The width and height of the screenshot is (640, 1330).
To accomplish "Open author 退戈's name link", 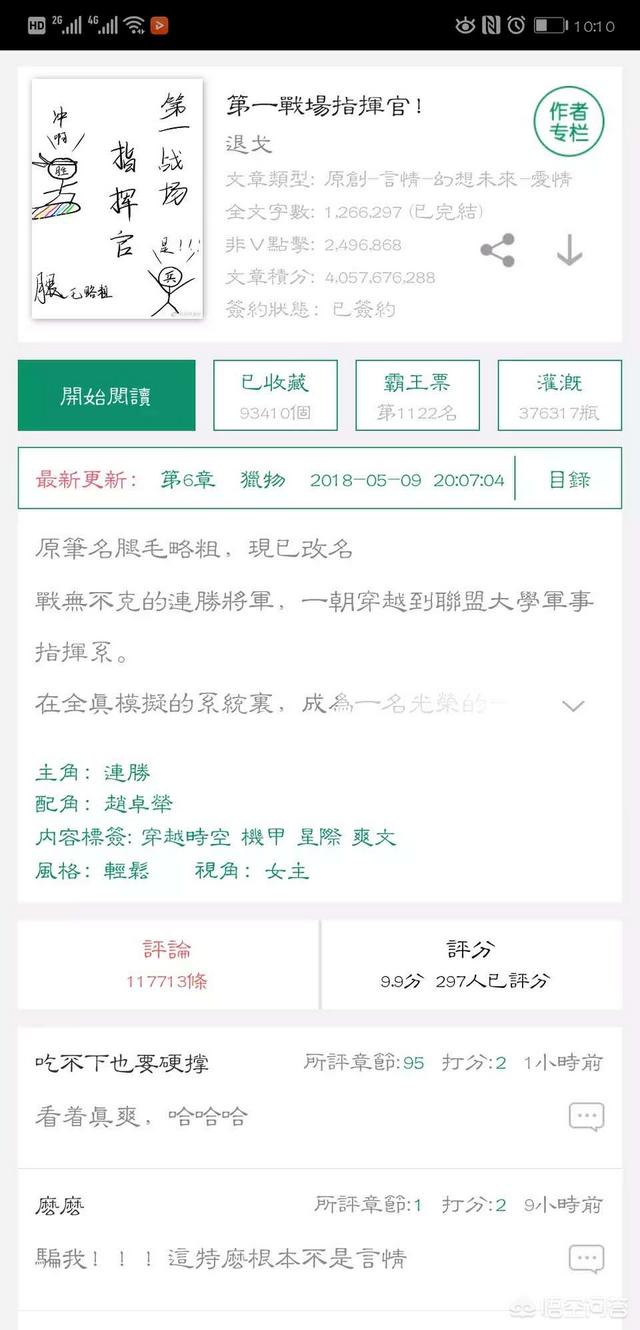I will pos(249,144).
